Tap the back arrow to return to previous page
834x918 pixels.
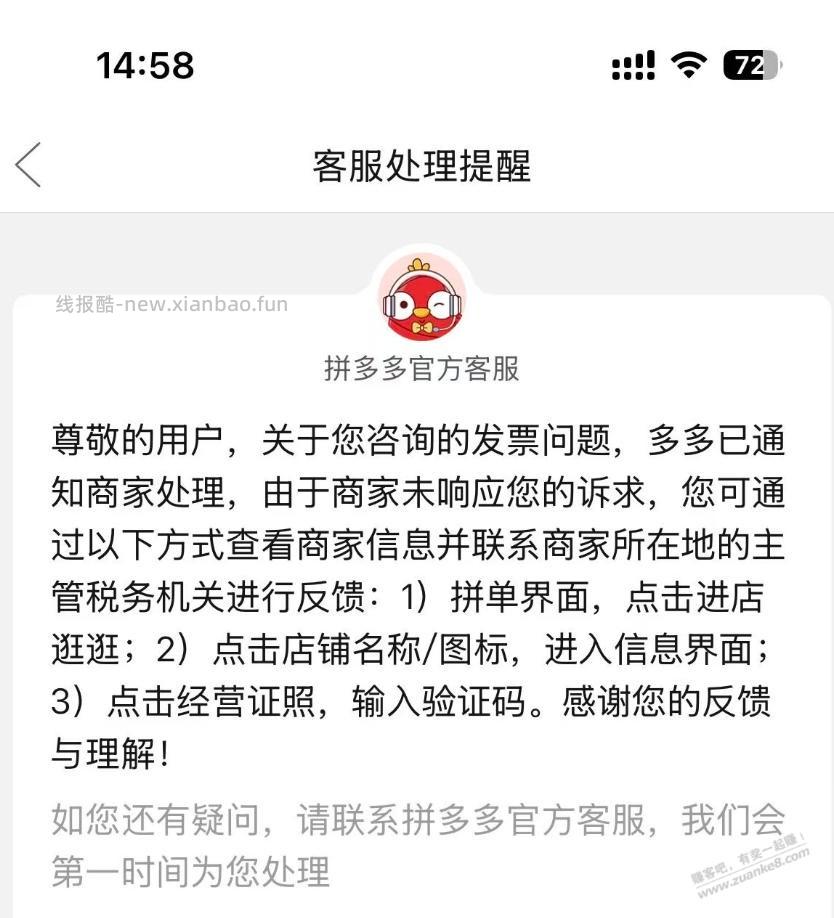pyautogui.click(x=30, y=163)
